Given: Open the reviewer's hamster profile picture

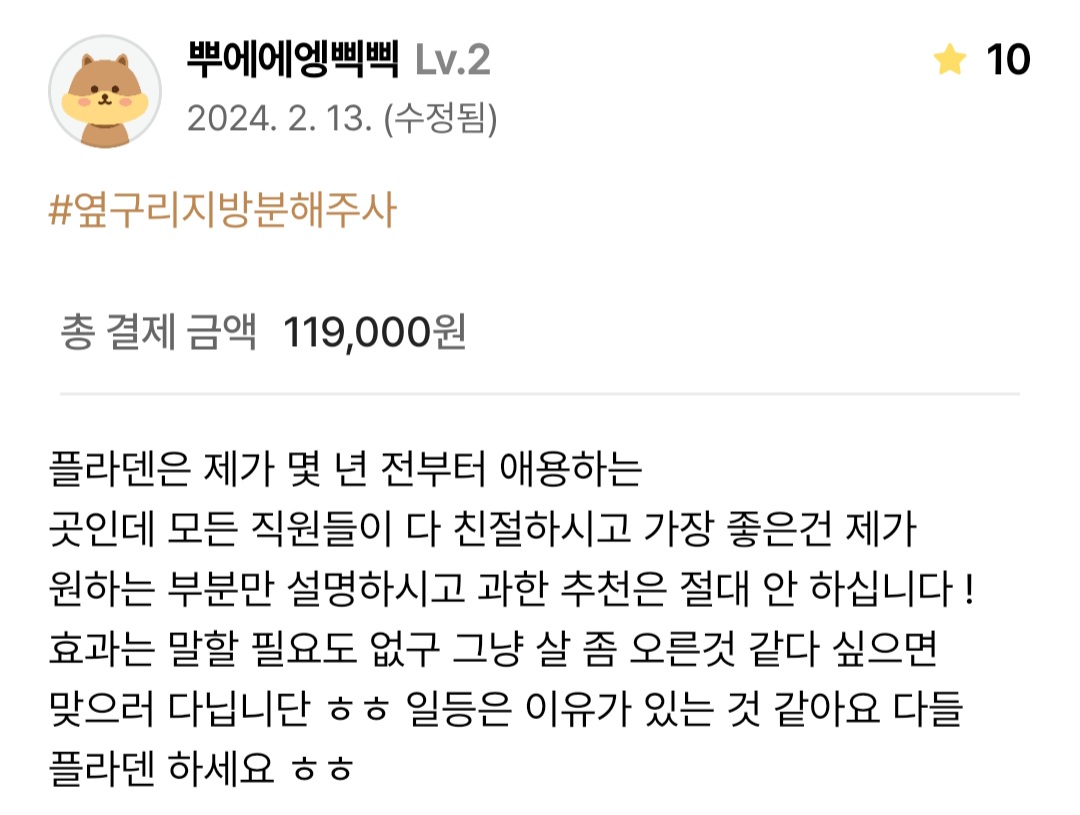Looking at the screenshot, I should click(x=105, y=91).
